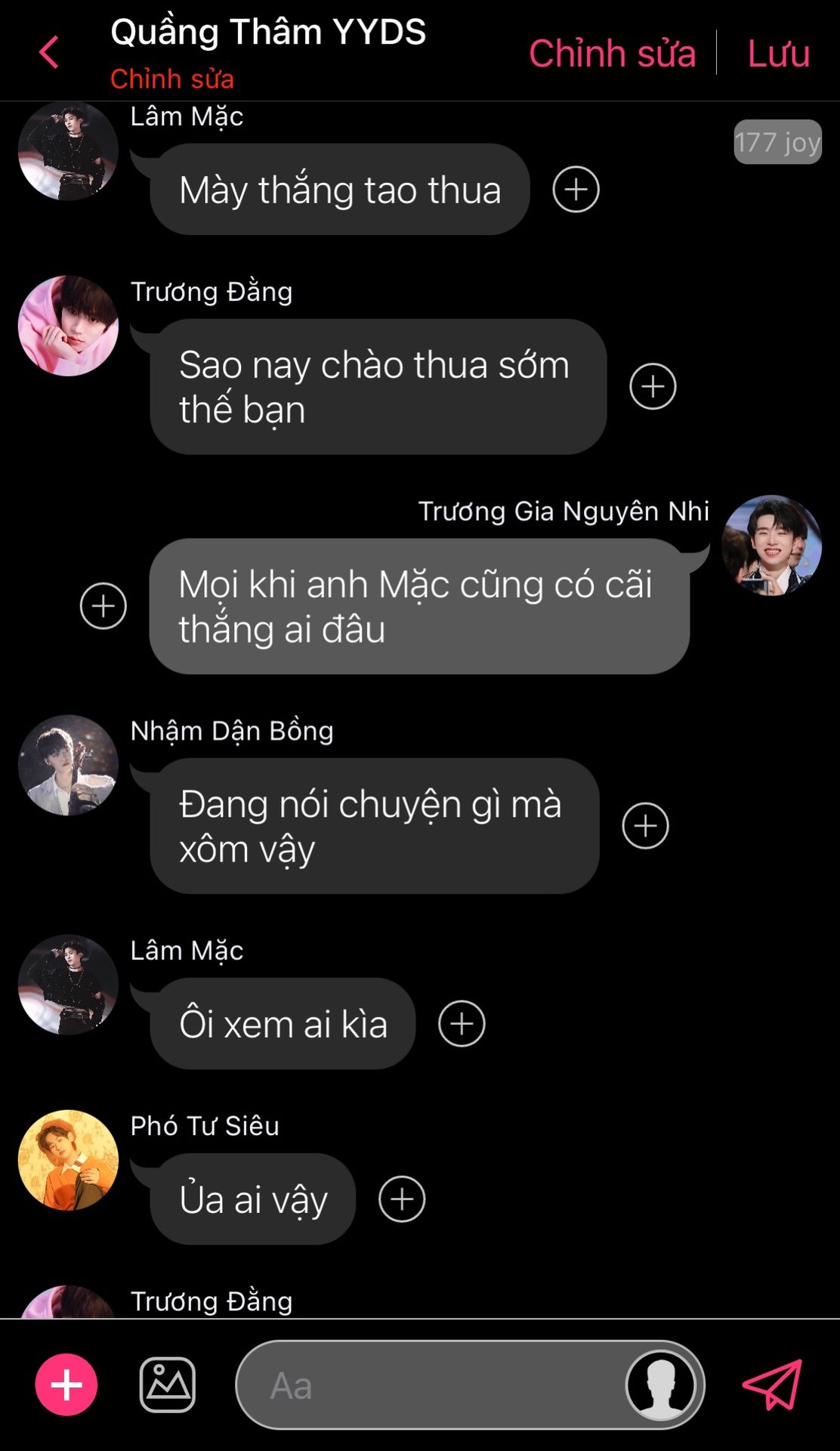Image resolution: width=840 pixels, height=1451 pixels.
Task: Edit the chat title via red Chỉnh sửa
Action: (172, 79)
